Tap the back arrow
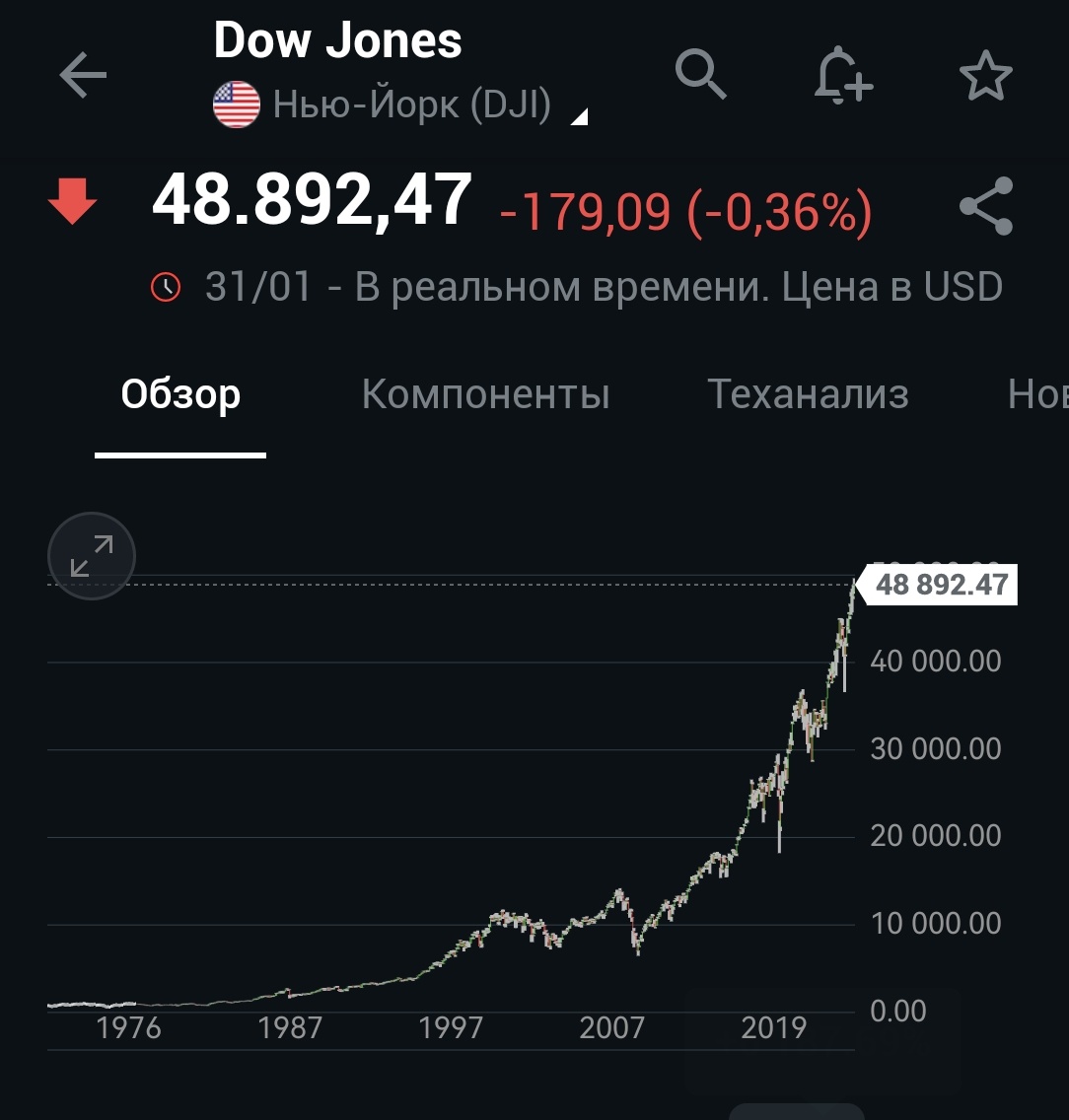 [x=83, y=74]
